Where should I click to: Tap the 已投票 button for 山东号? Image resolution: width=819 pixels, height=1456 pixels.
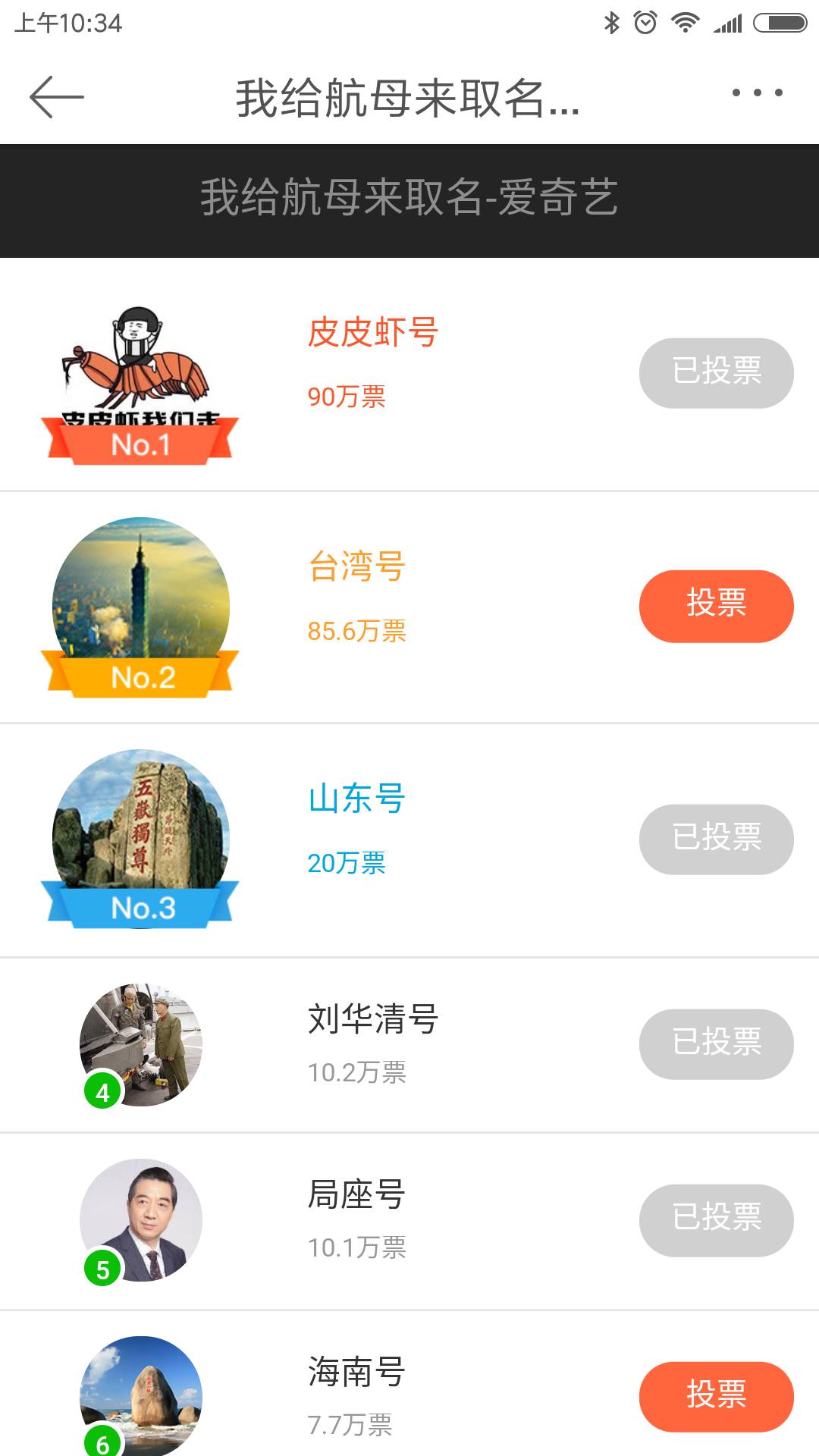(716, 839)
